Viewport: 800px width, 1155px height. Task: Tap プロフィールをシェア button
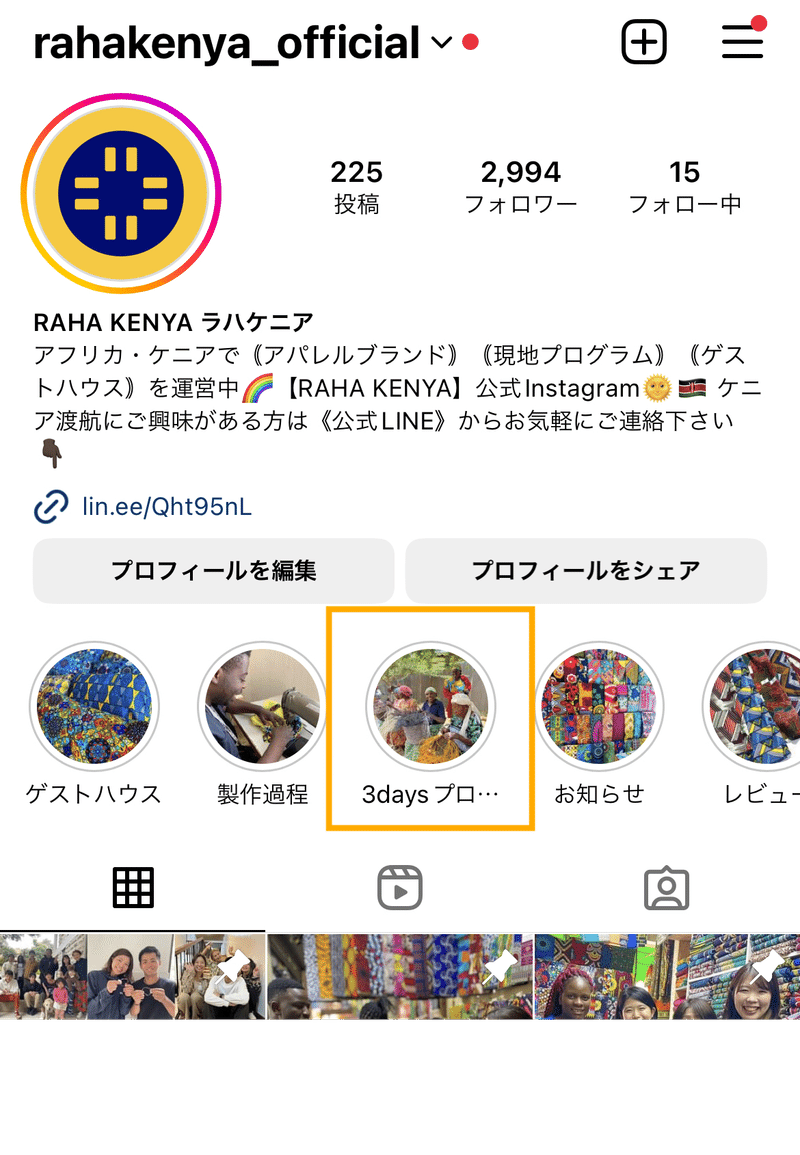click(586, 570)
